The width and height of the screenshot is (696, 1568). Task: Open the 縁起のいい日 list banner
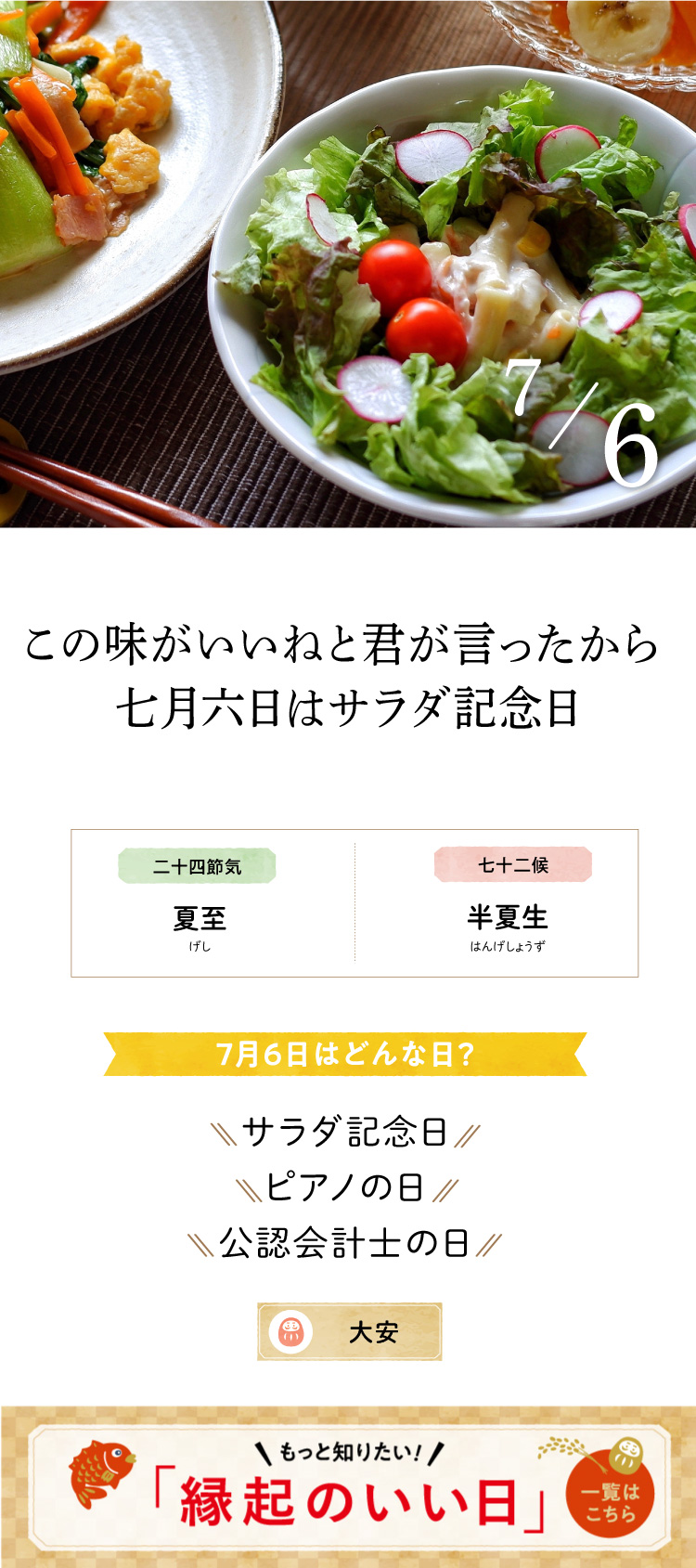[x=348, y=1489]
